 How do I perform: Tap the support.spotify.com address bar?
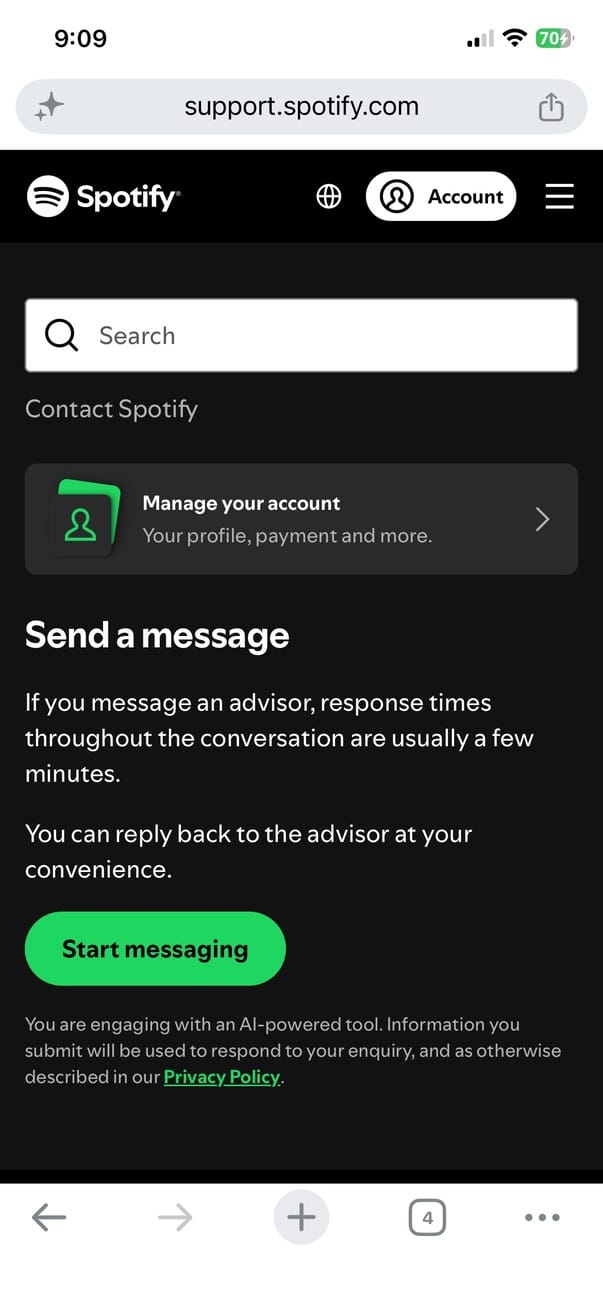pyautogui.click(x=301, y=107)
